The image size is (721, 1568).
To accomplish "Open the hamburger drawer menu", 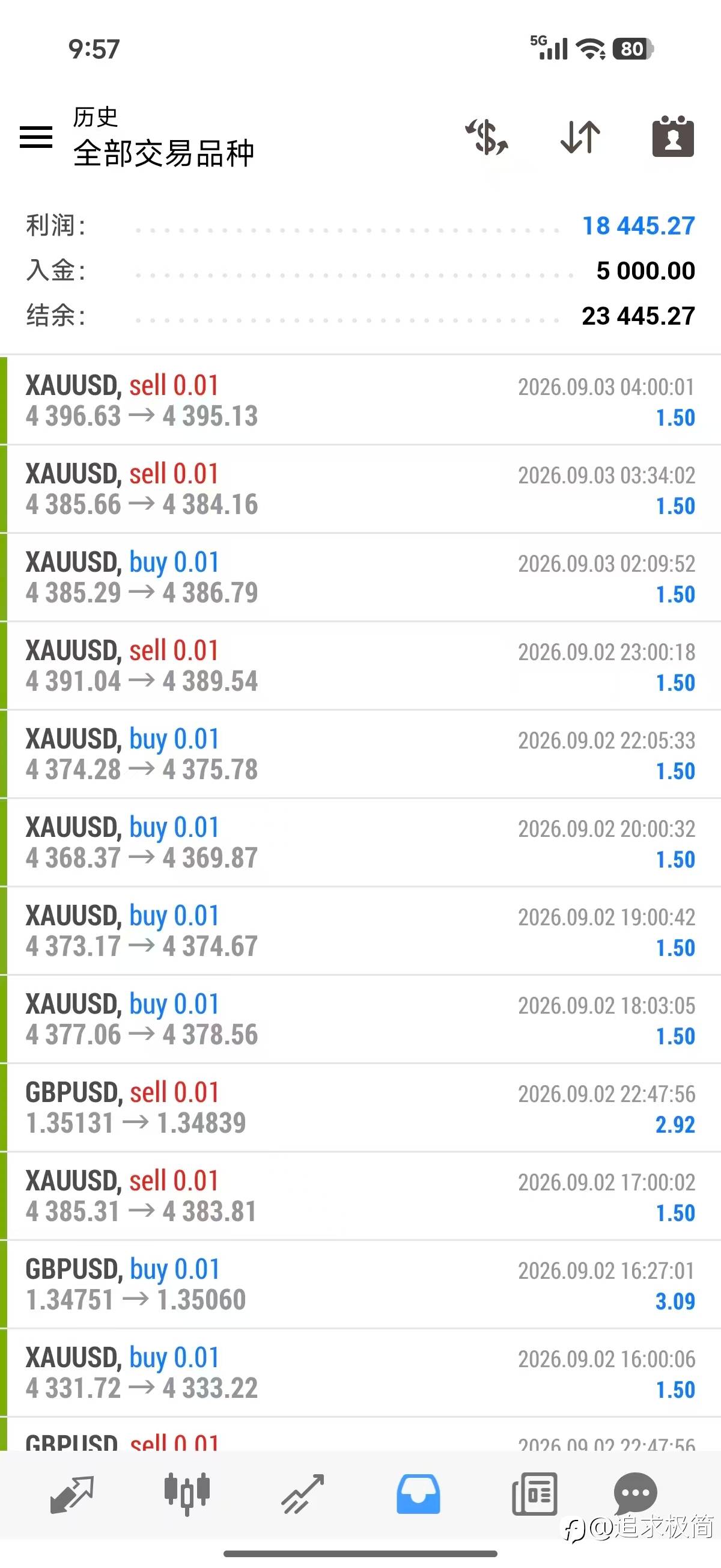I will point(36,136).
